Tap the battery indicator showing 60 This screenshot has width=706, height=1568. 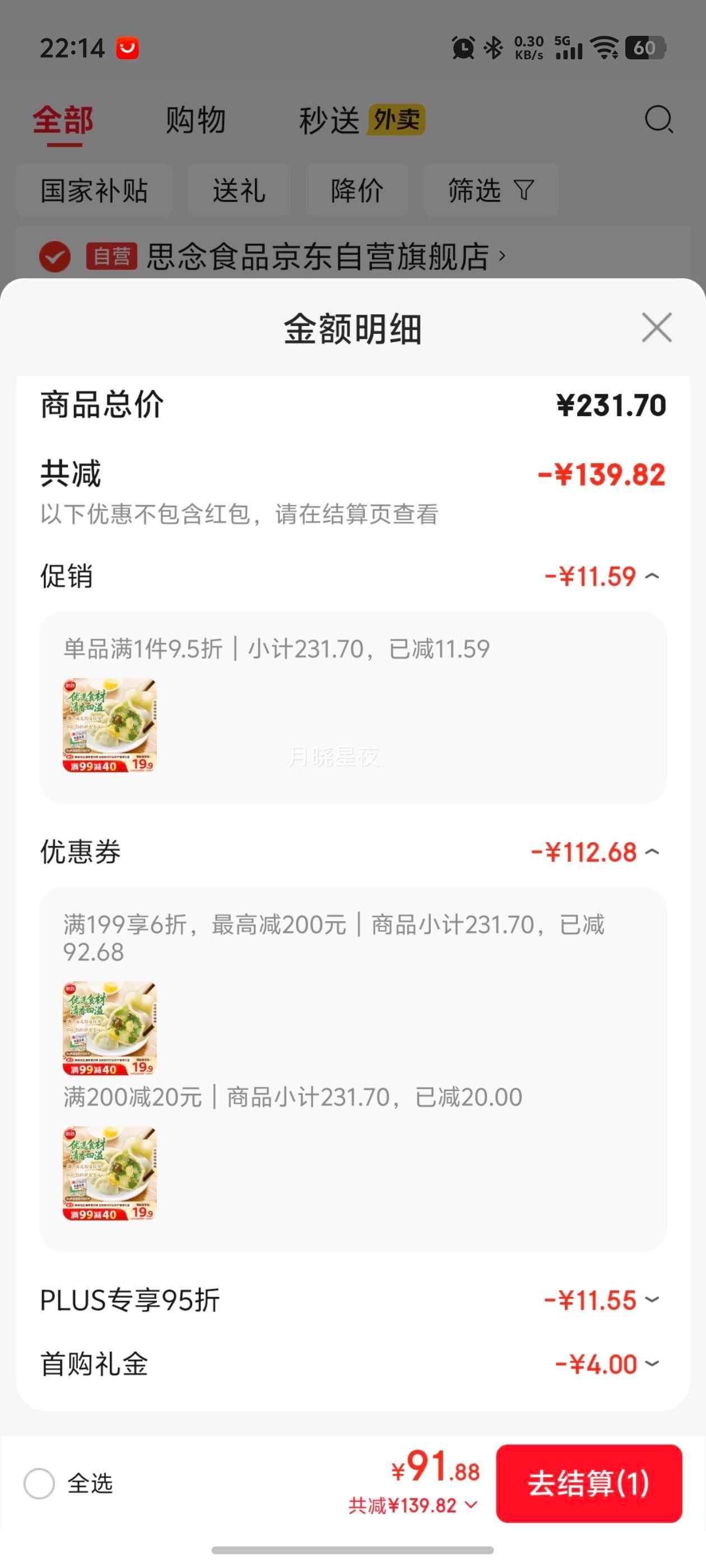pyautogui.click(x=645, y=48)
